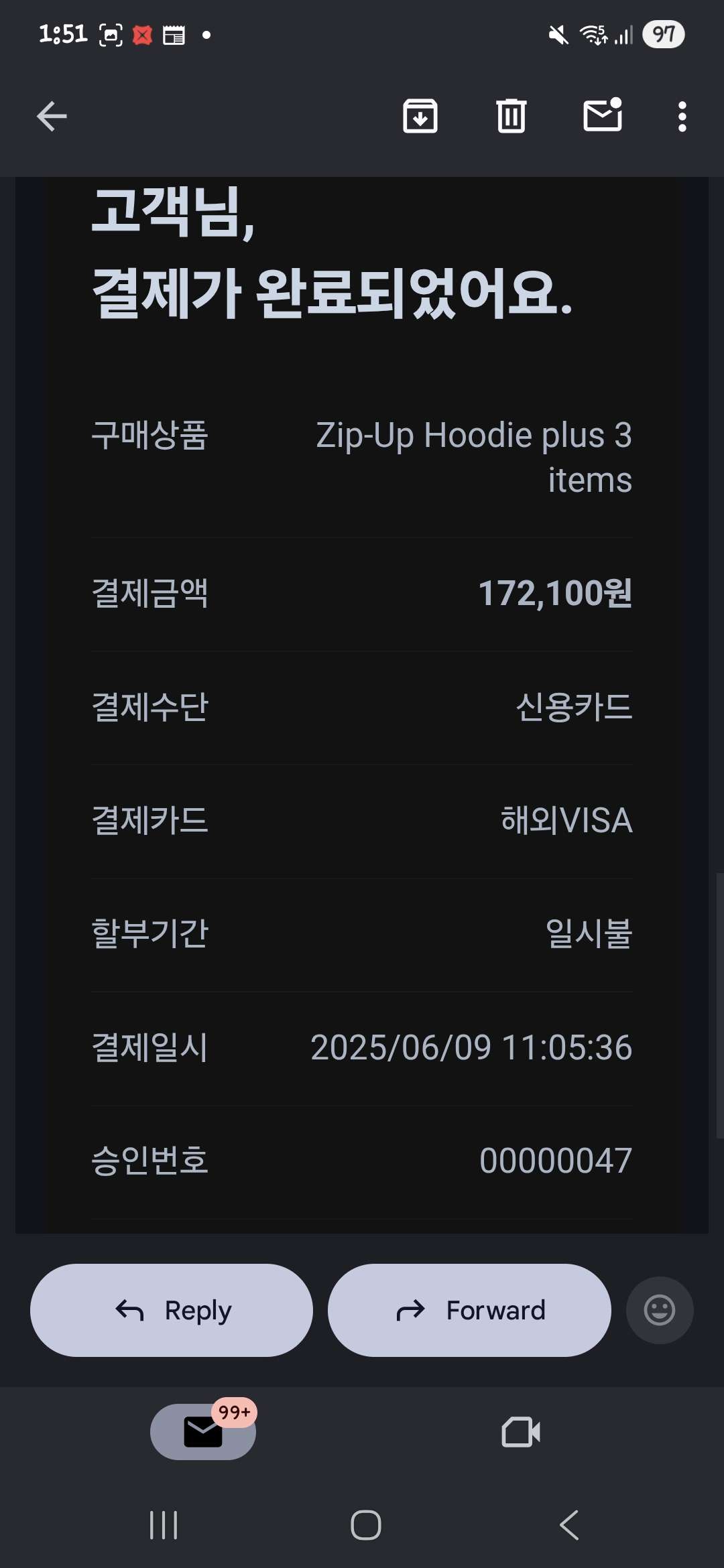Viewport: 724px width, 1568px height.
Task: Open recent apps from navigation bar
Action: tap(164, 1526)
